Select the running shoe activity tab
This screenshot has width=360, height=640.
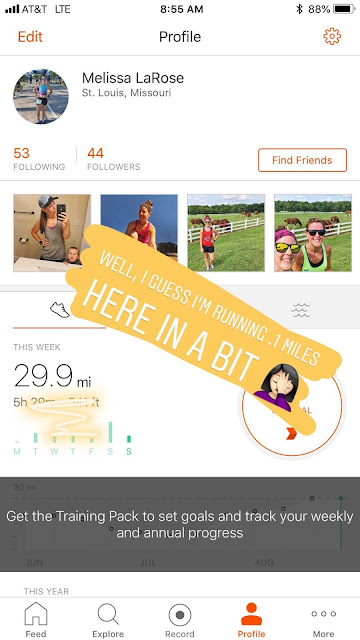click(x=60, y=310)
